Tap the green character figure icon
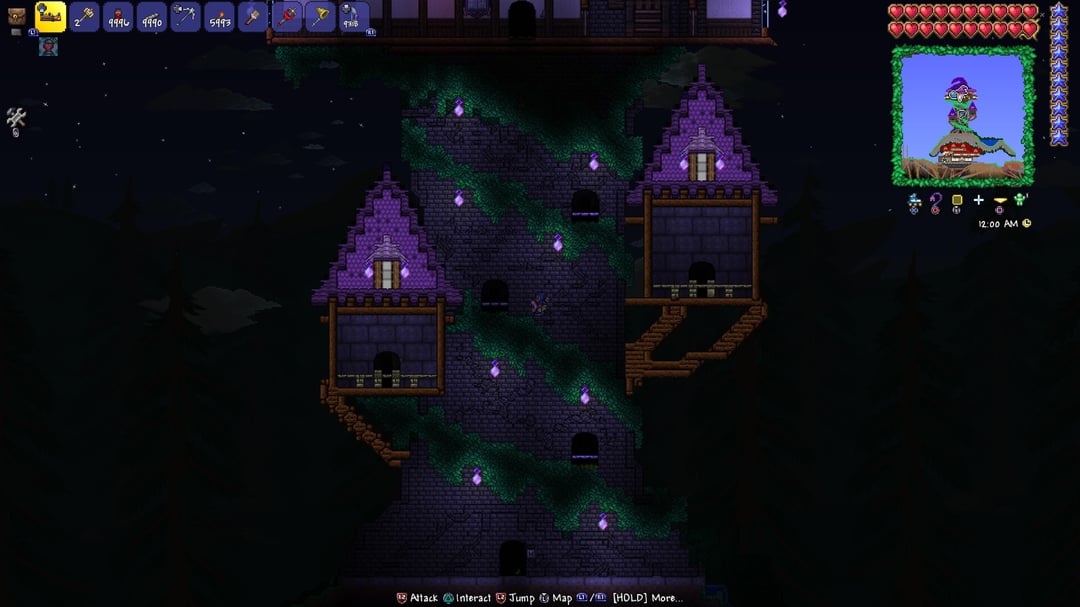This screenshot has width=1080, height=607. 1021,200
